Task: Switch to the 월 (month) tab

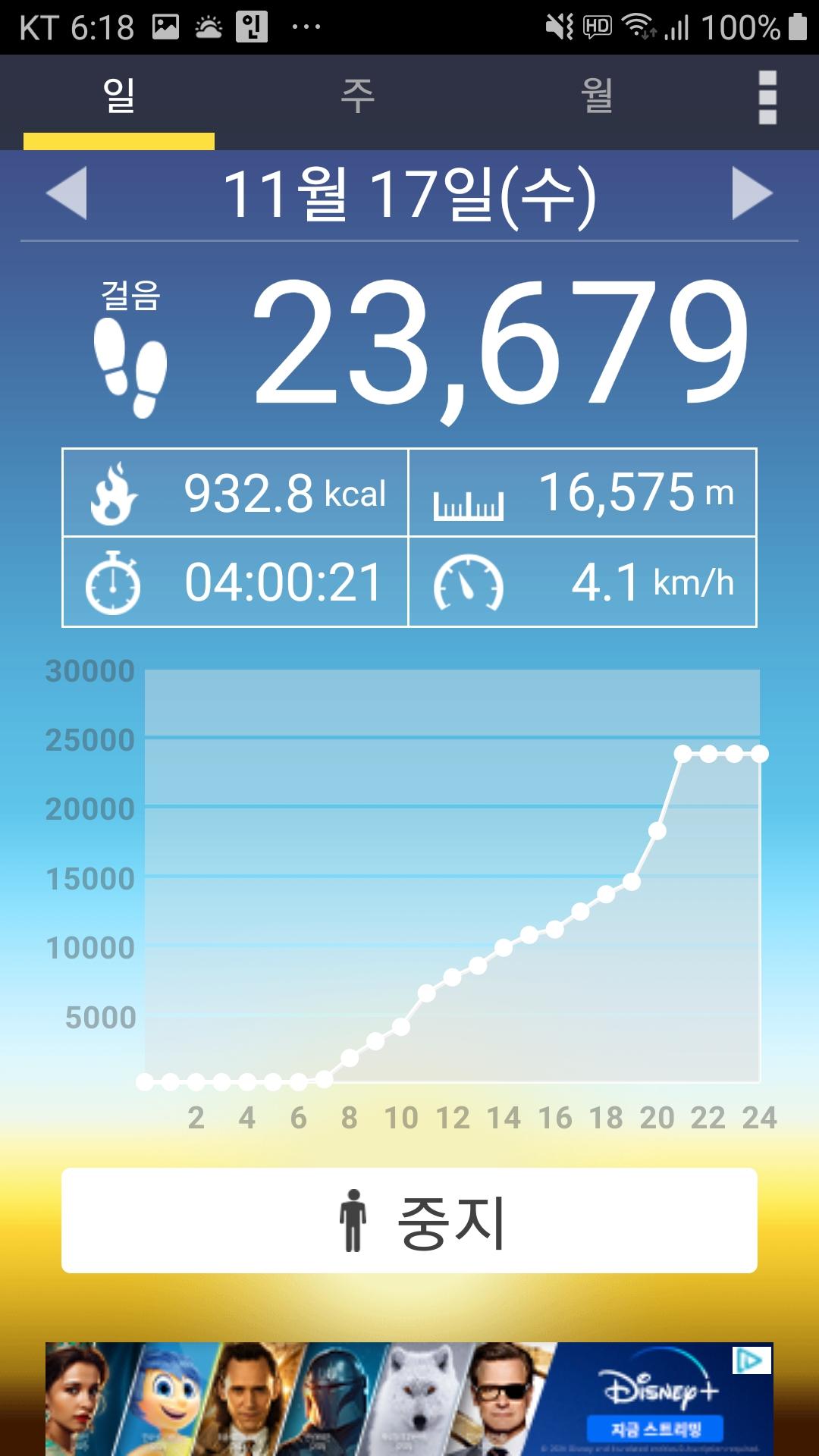Action: coord(597,97)
